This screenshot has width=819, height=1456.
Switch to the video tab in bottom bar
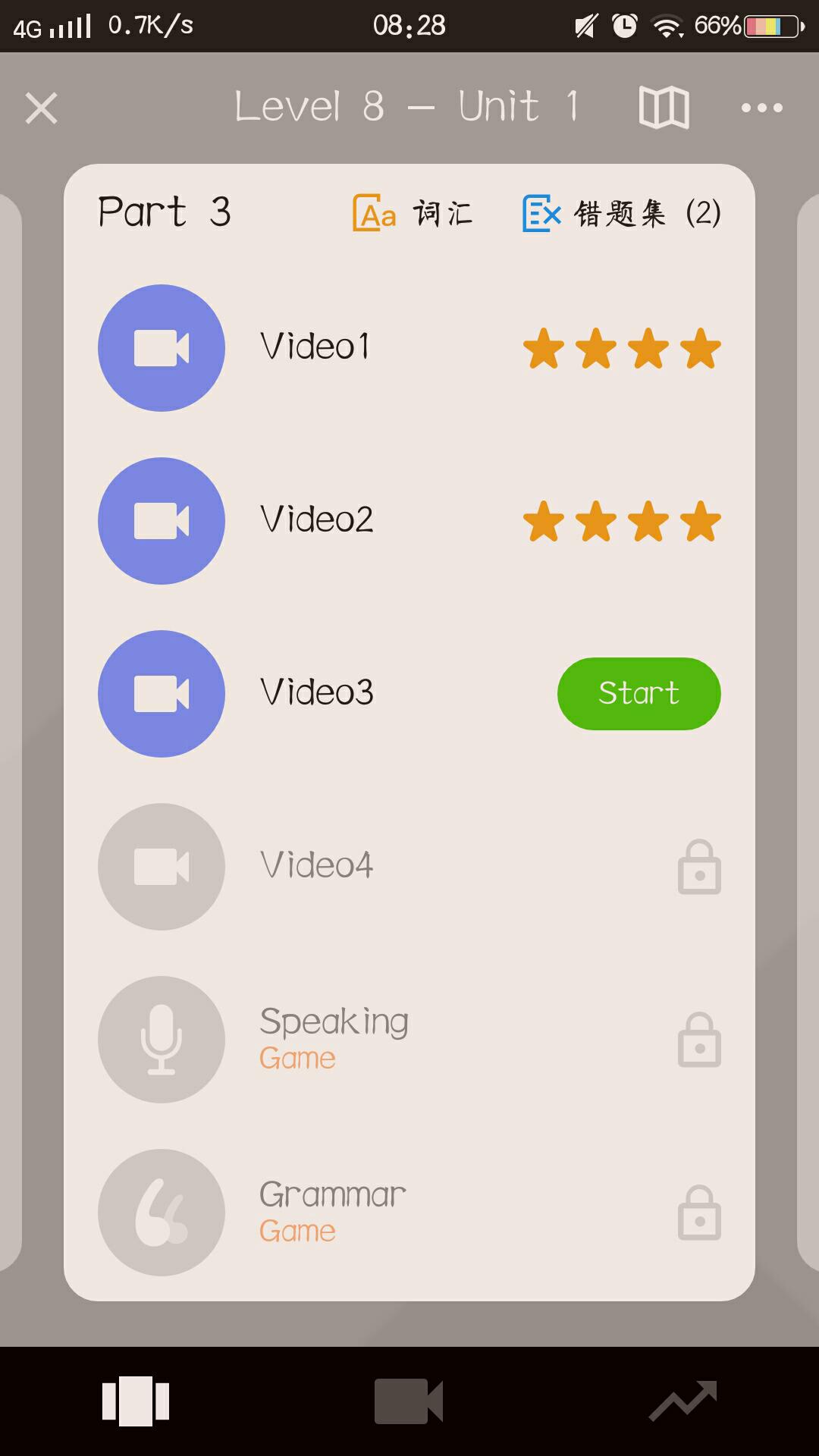click(x=409, y=1401)
